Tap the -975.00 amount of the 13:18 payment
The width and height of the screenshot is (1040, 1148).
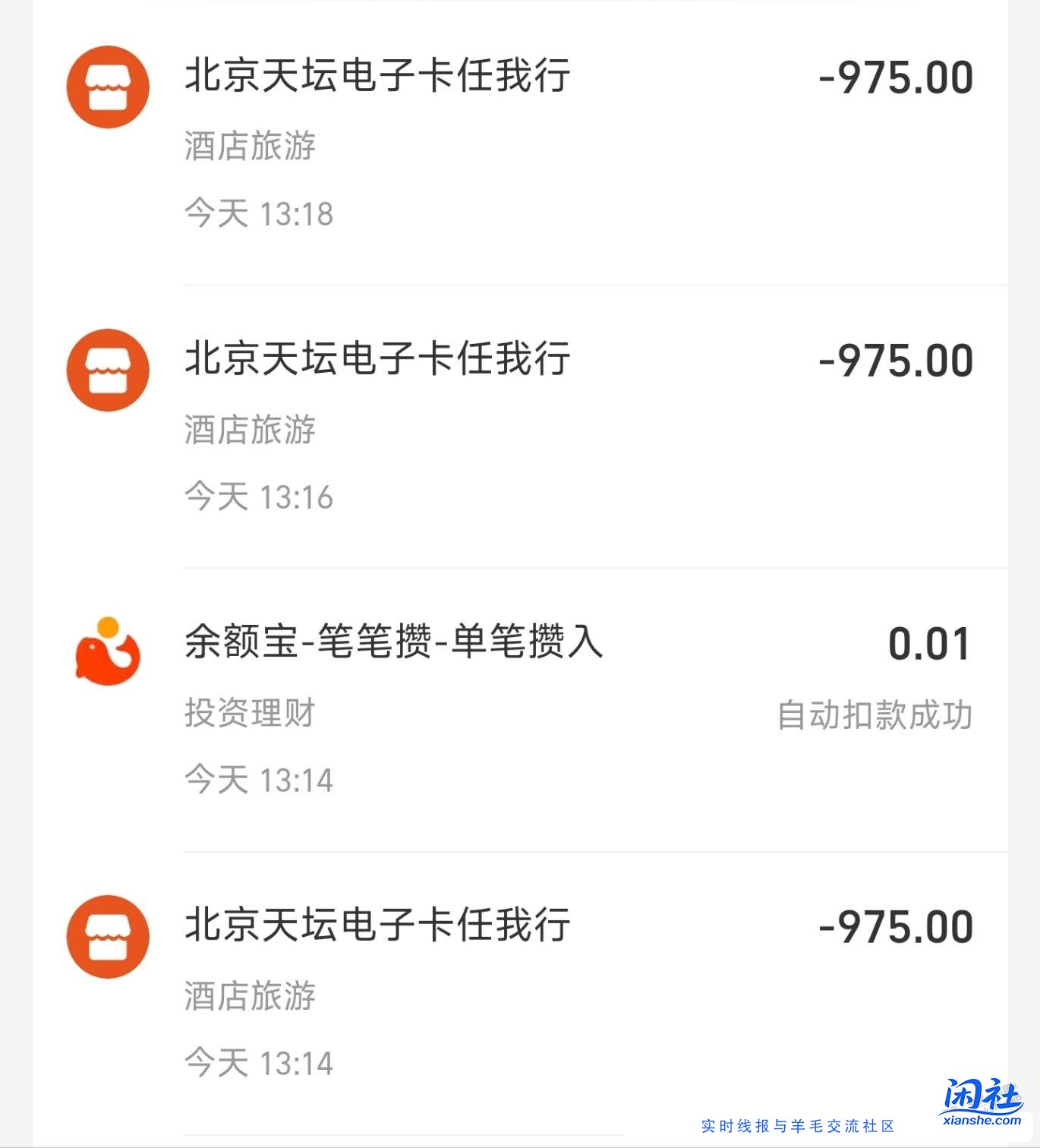tap(896, 76)
